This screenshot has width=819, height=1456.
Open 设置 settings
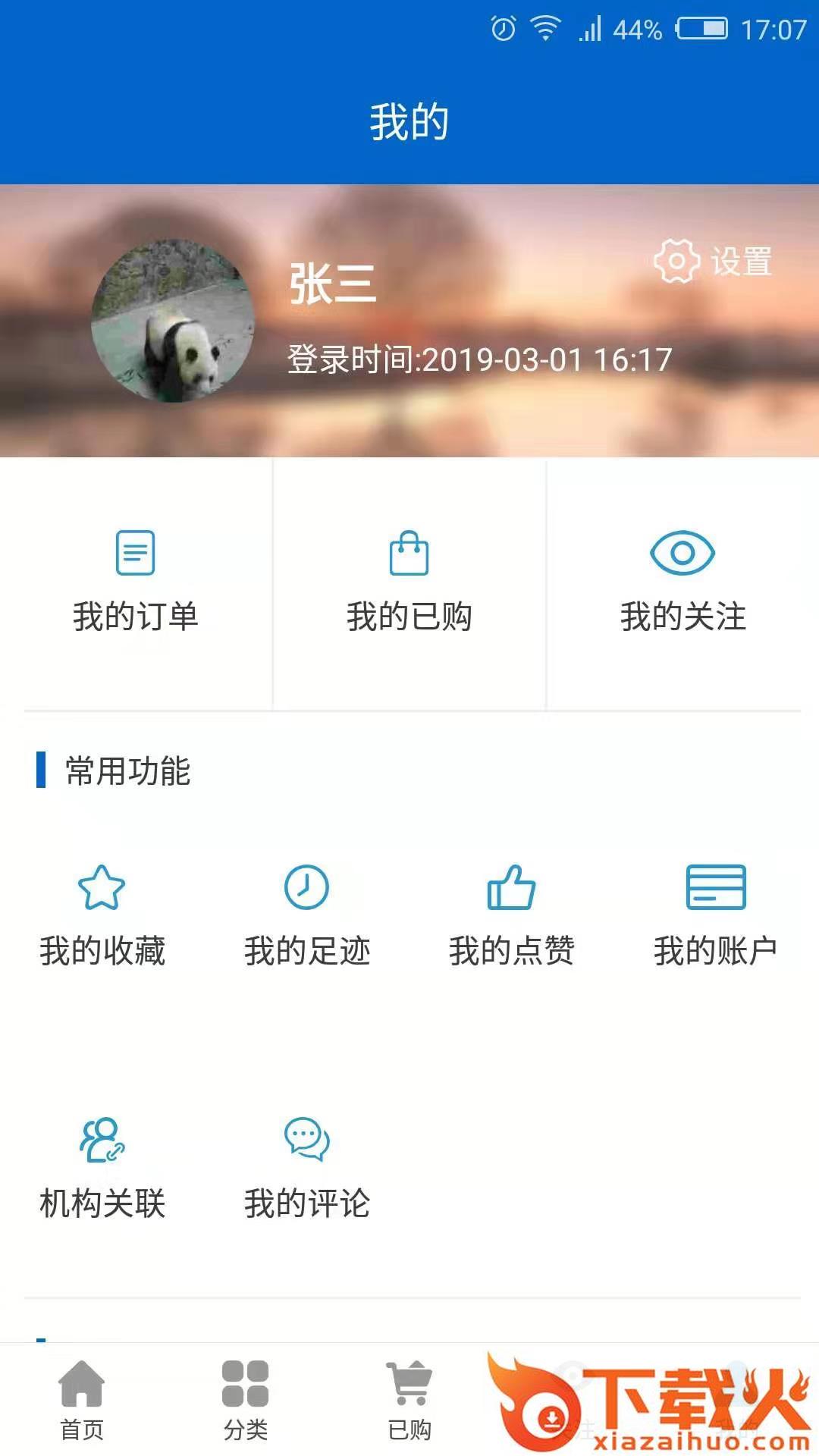[x=713, y=262]
